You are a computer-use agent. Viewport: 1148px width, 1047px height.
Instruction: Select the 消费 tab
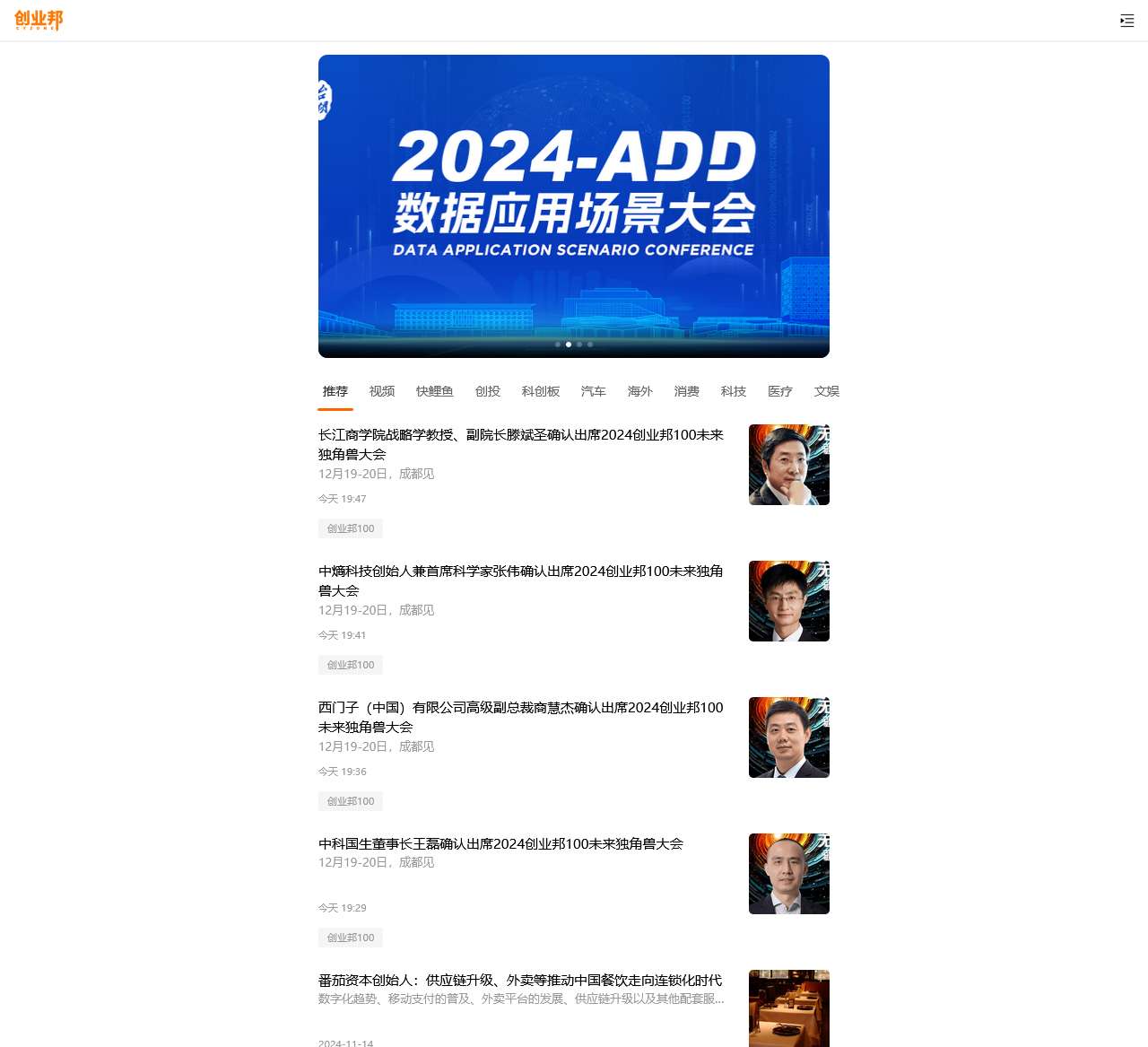[687, 391]
